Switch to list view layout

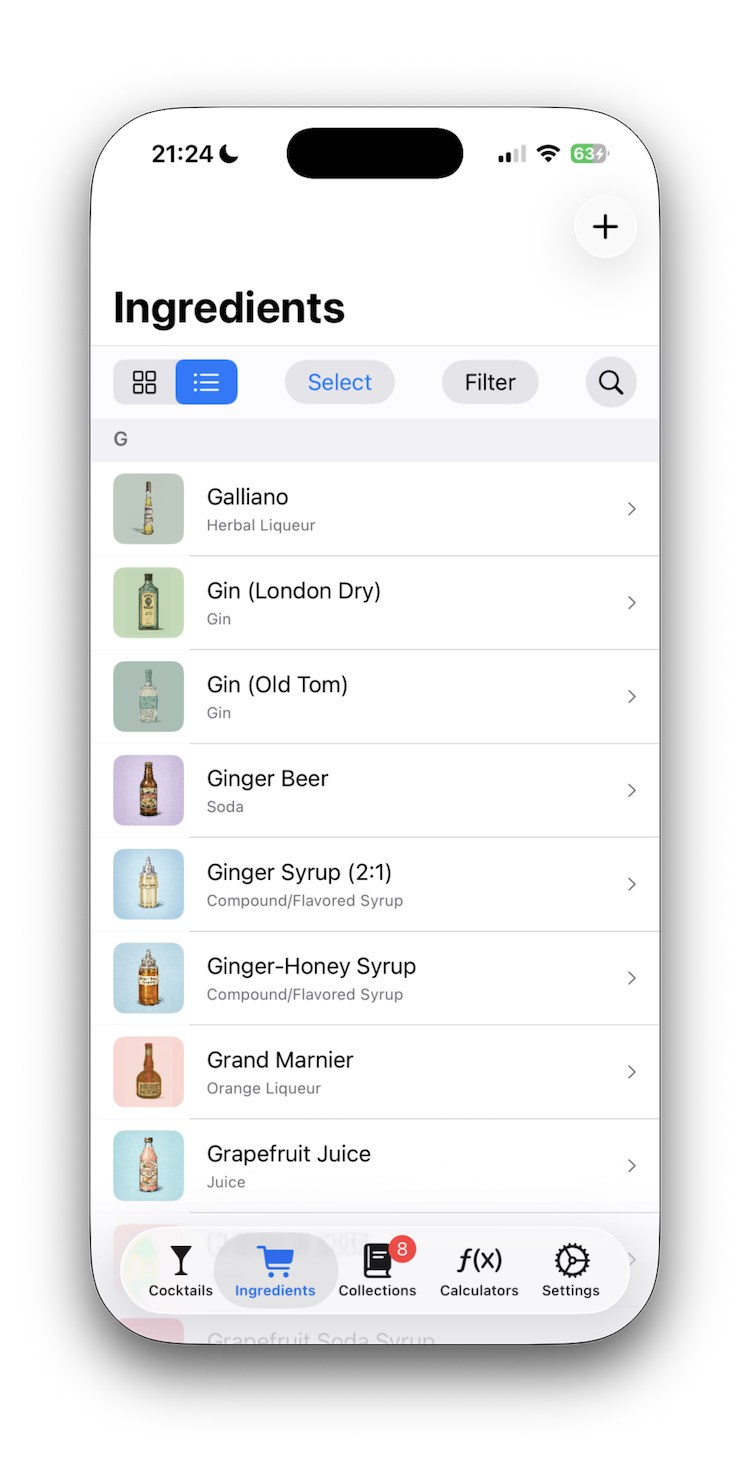206,382
